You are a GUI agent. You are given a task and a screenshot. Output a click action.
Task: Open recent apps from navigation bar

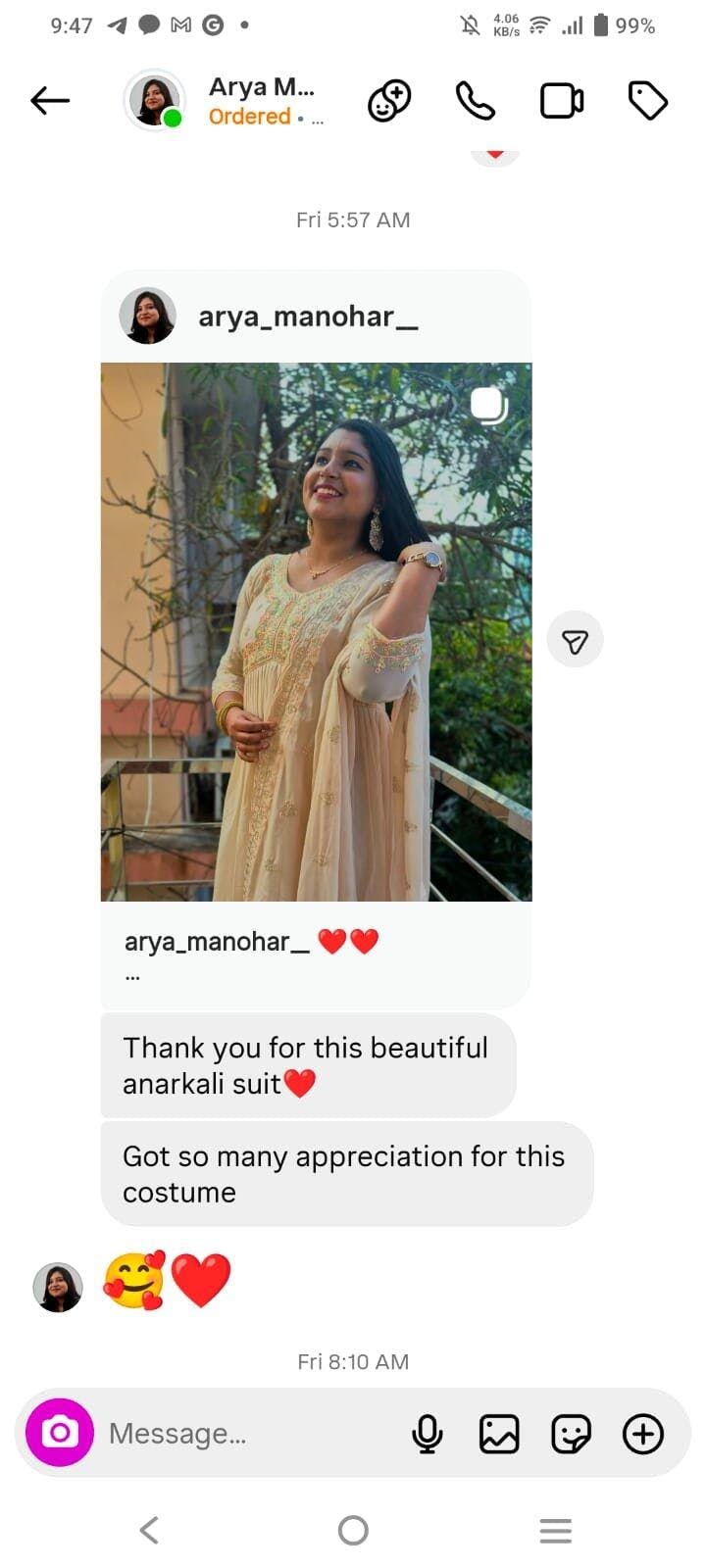tap(556, 1530)
